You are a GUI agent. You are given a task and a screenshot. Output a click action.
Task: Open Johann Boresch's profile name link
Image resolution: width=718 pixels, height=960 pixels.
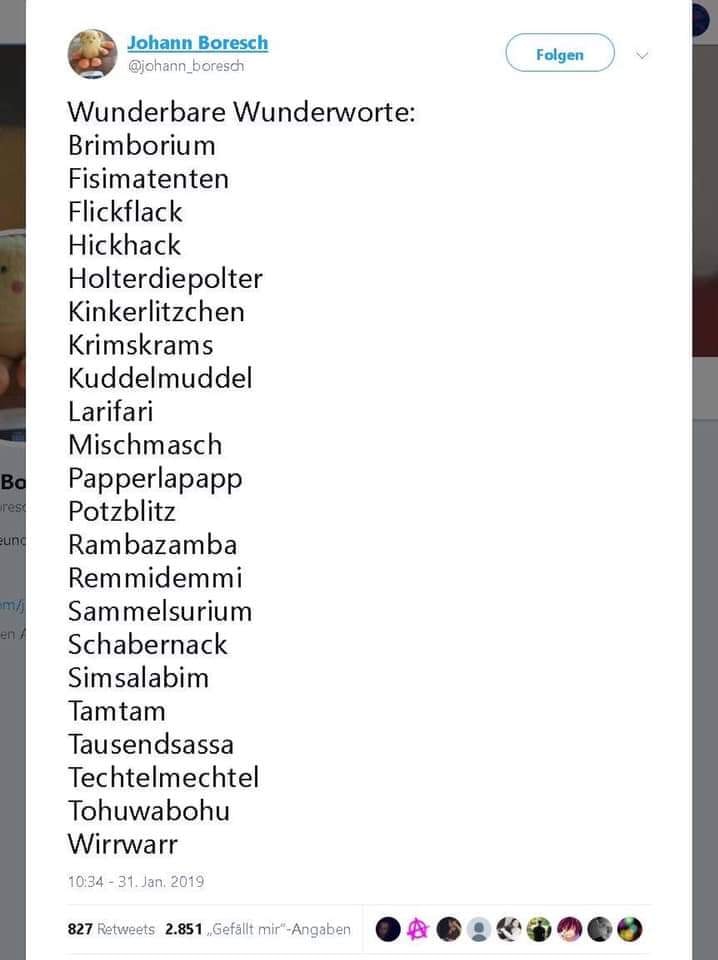pyautogui.click(x=197, y=43)
